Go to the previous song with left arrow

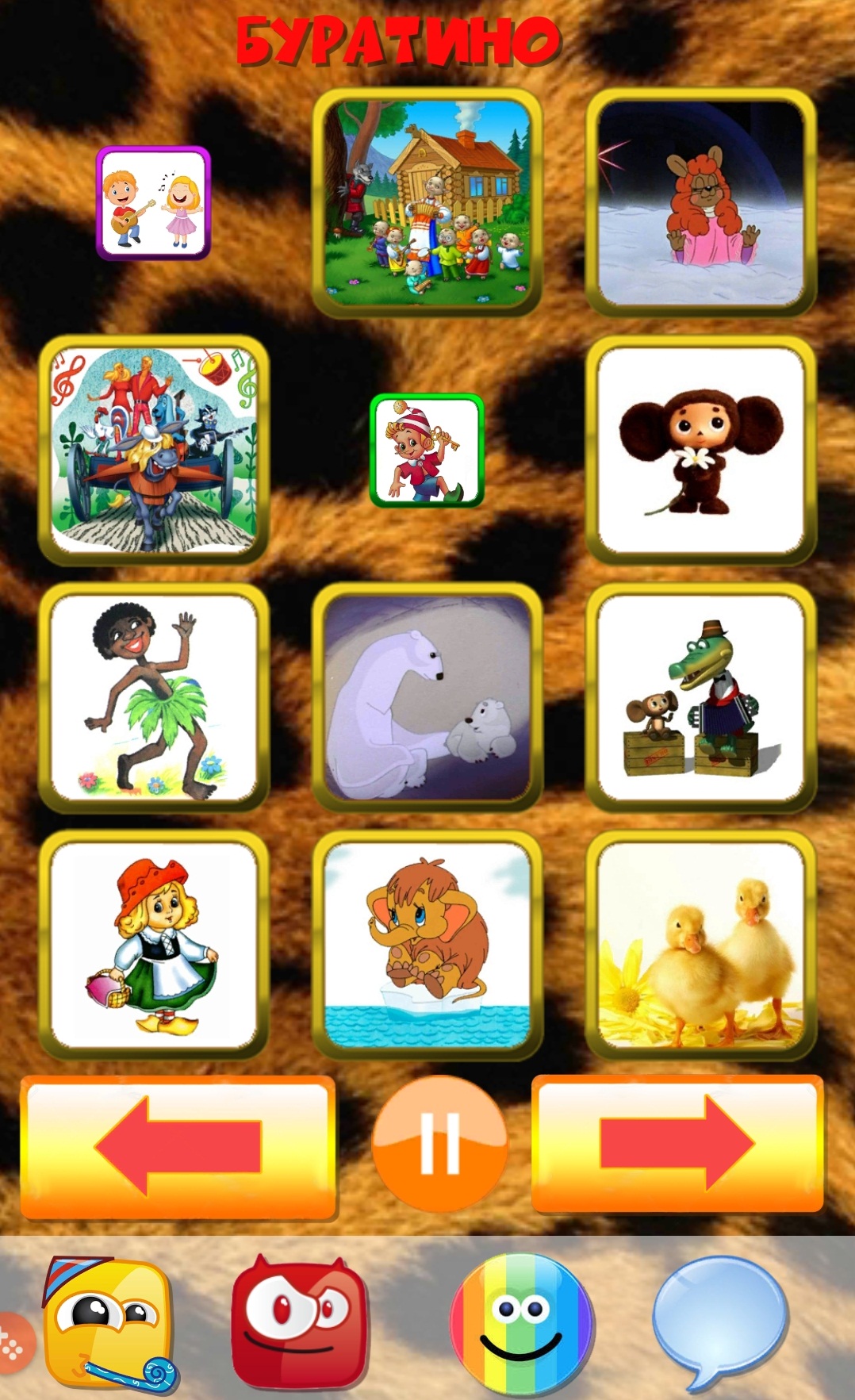[177, 1146]
